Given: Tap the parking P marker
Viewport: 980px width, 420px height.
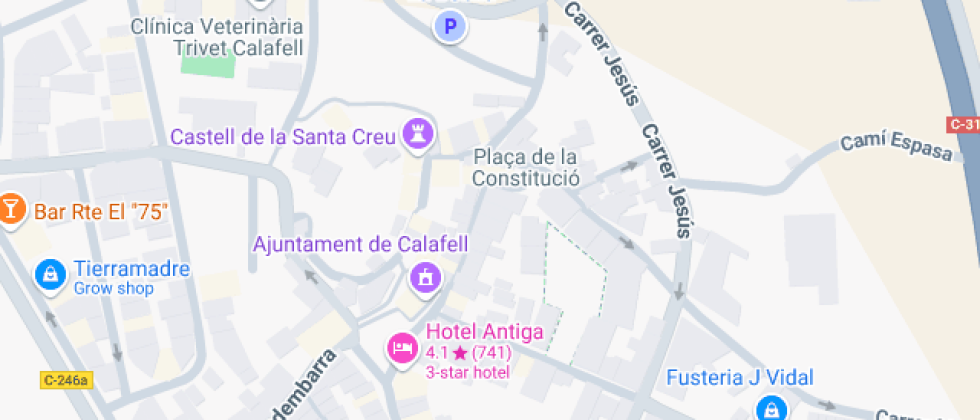Looking at the screenshot, I should [450, 26].
